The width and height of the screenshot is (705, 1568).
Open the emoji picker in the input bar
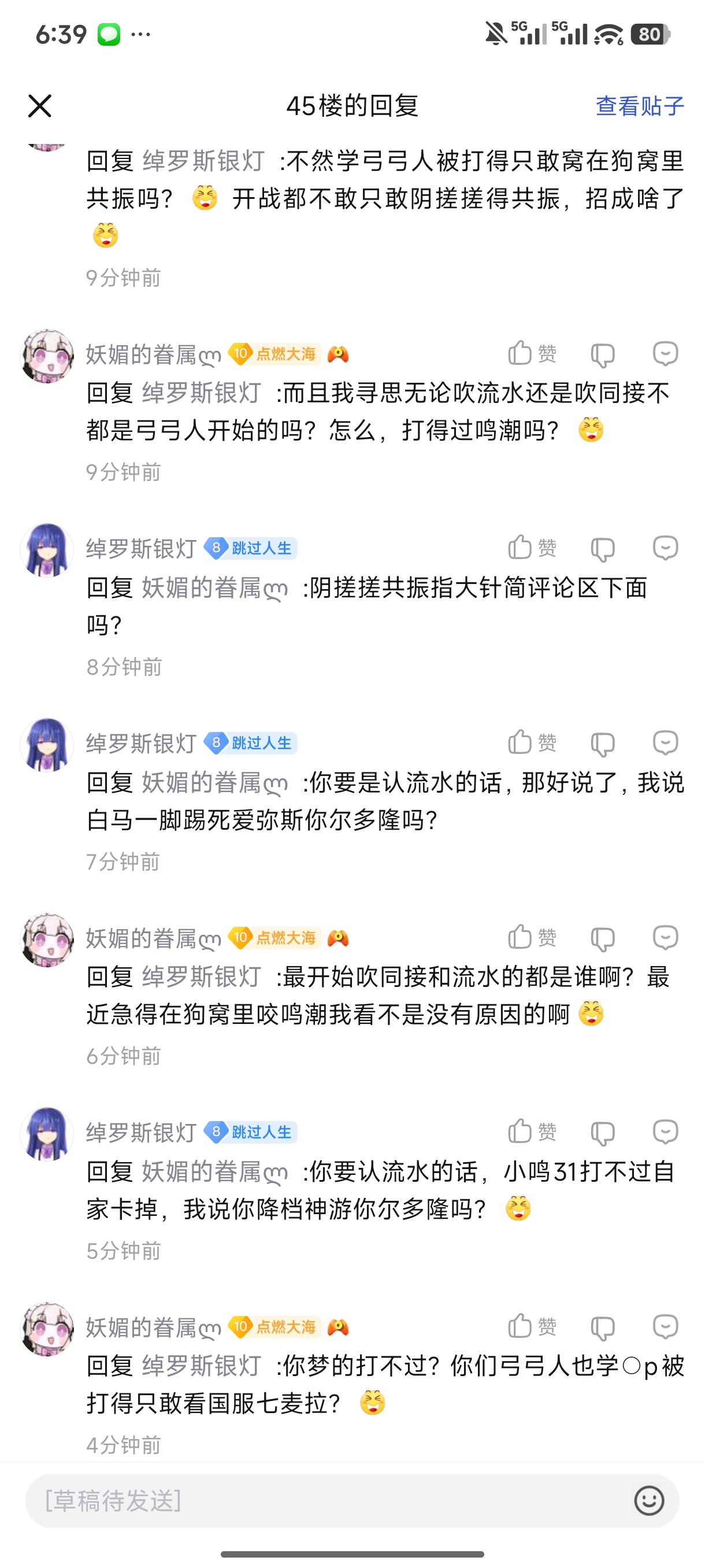(648, 1500)
